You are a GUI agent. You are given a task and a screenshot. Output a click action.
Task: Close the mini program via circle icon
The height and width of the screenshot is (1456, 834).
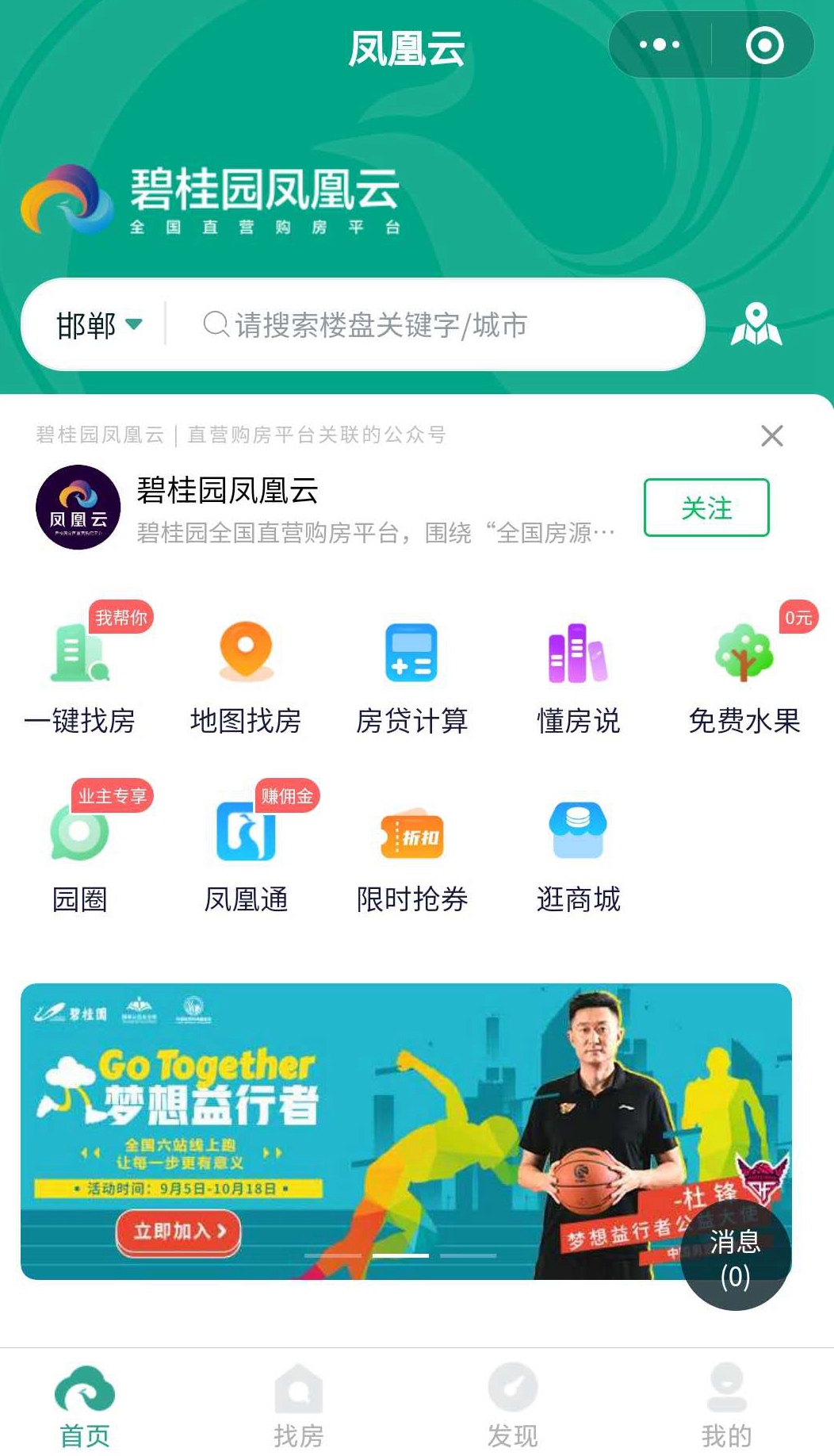click(764, 45)
